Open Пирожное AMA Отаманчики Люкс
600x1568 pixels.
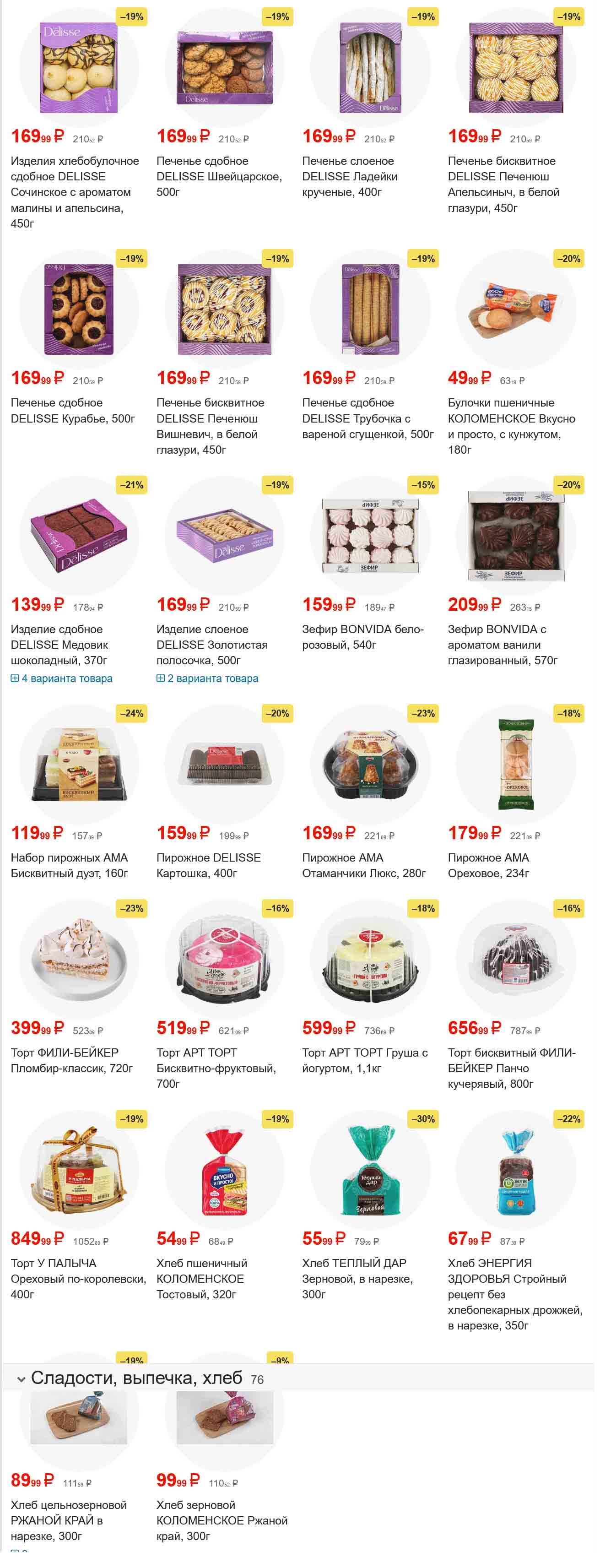tap(363, 865)
